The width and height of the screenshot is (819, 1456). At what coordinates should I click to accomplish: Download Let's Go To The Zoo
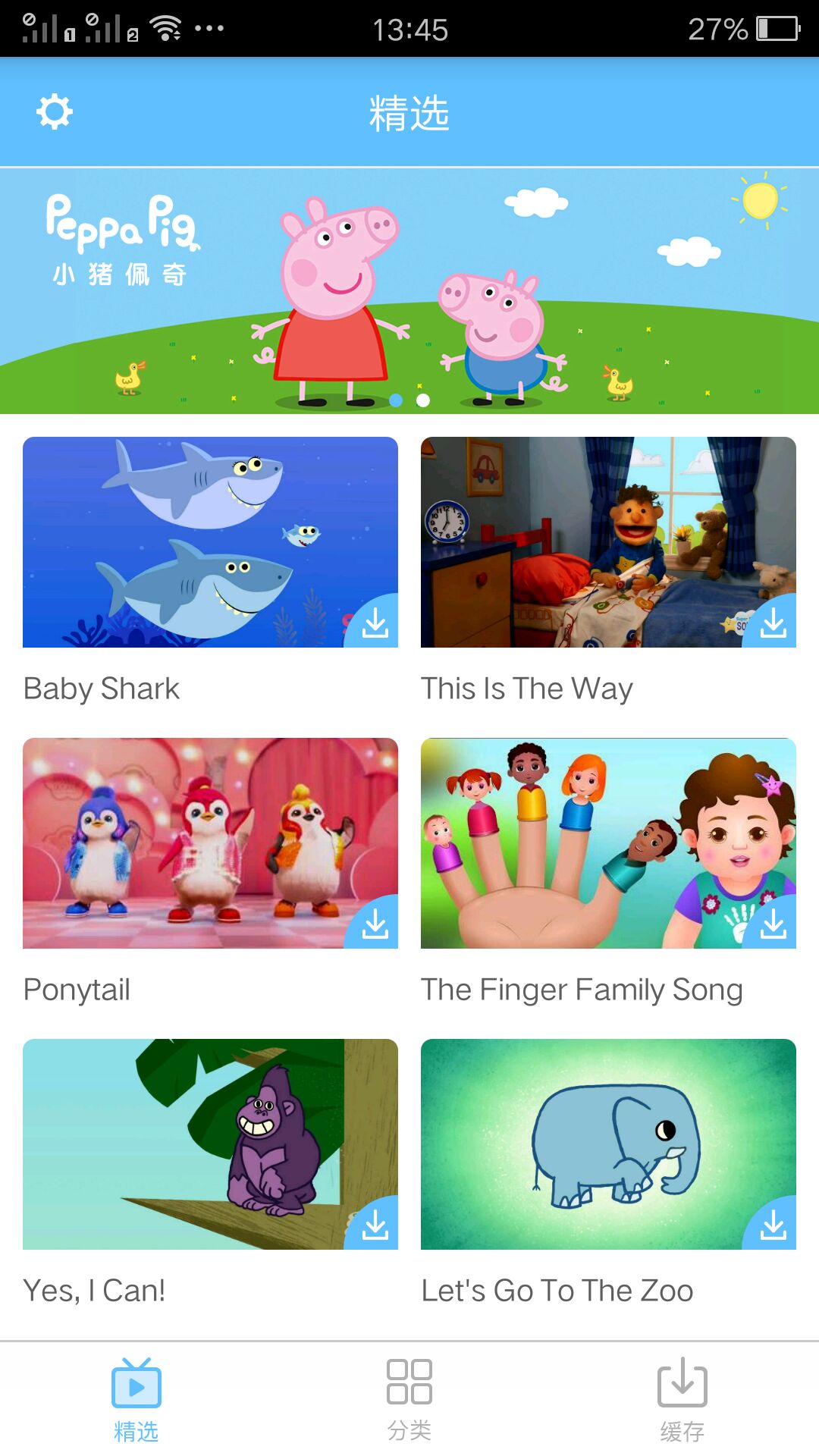coord(773,1225)
